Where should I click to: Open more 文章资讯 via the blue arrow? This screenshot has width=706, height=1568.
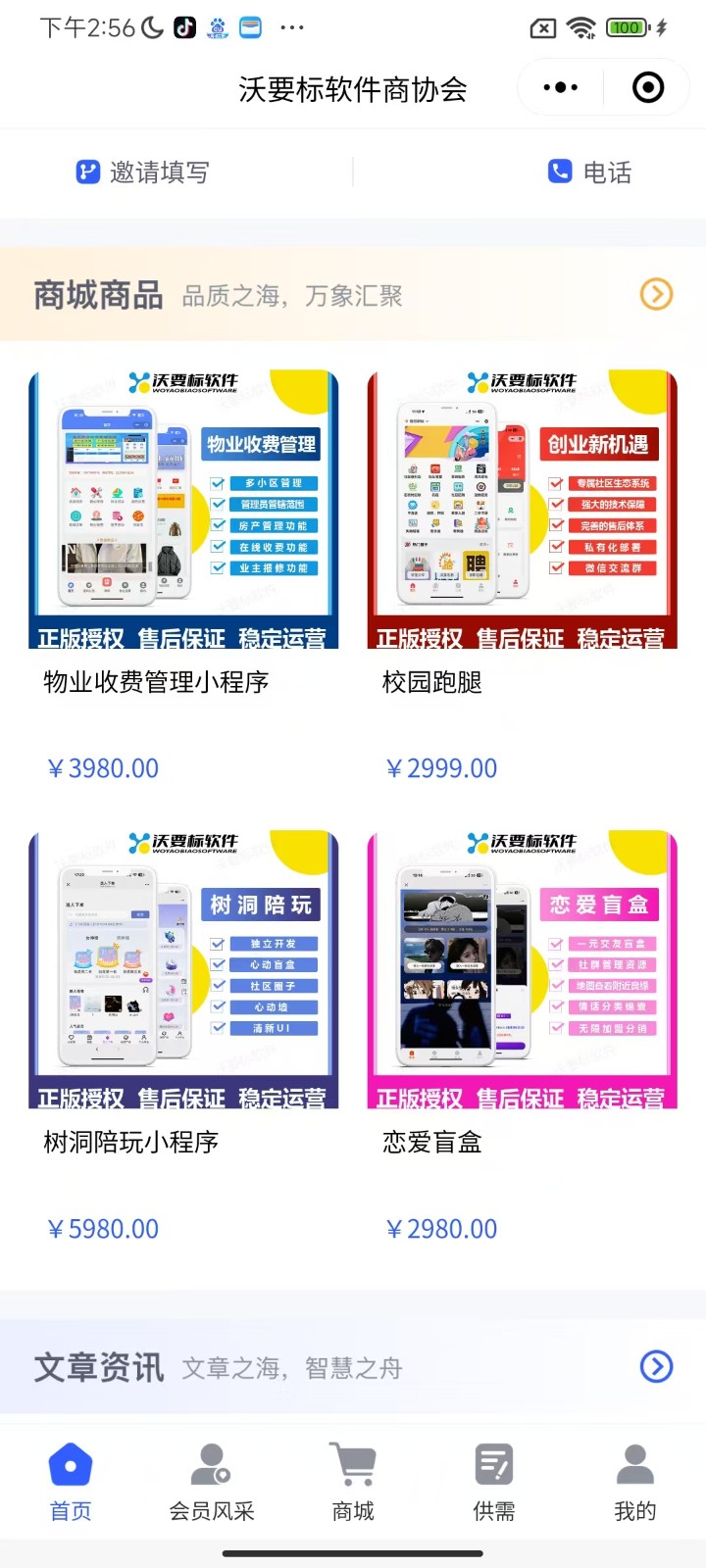[x=656, y=1366]
